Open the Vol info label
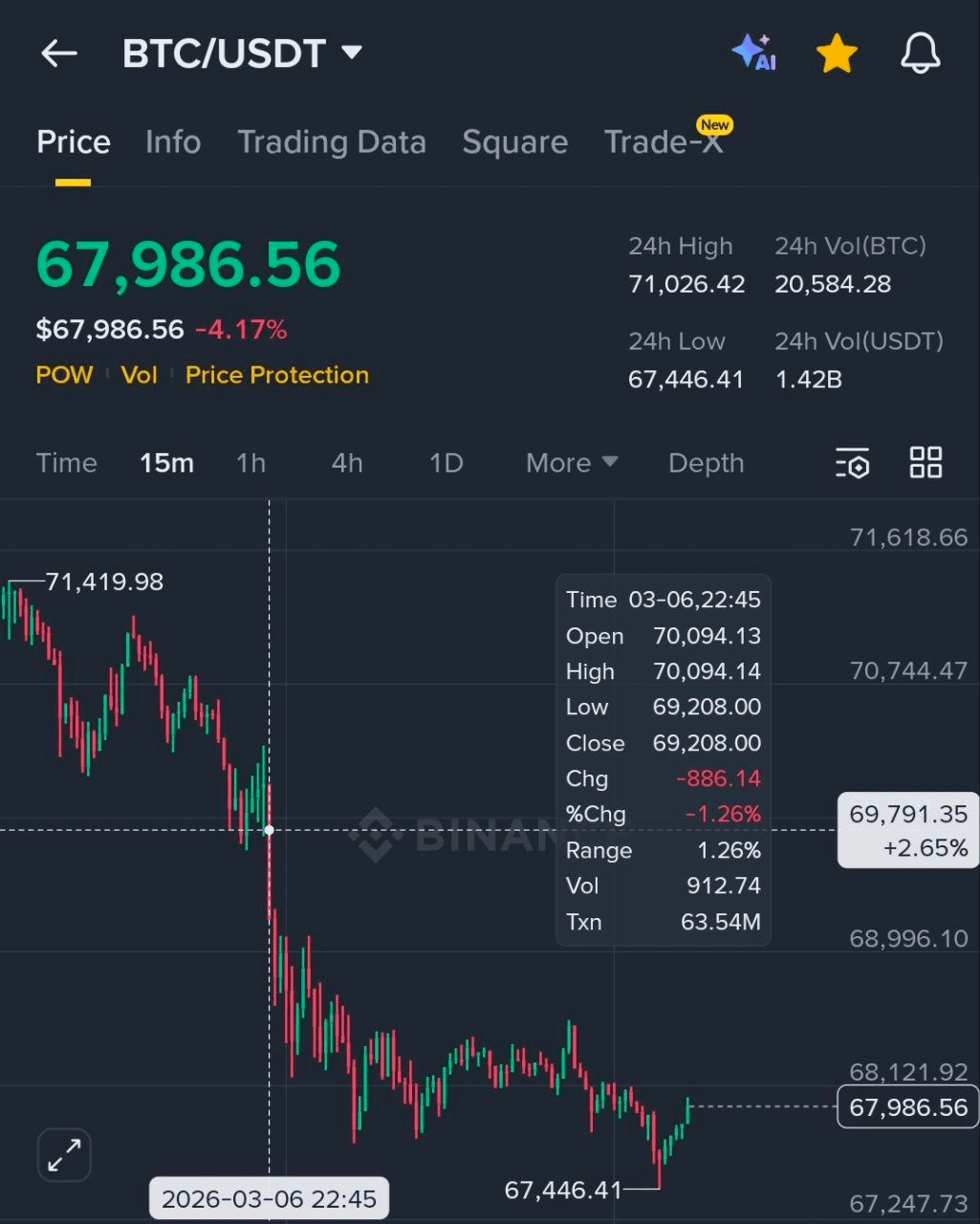The height and width of the screenshot is (1224, 980). [140, 375]
